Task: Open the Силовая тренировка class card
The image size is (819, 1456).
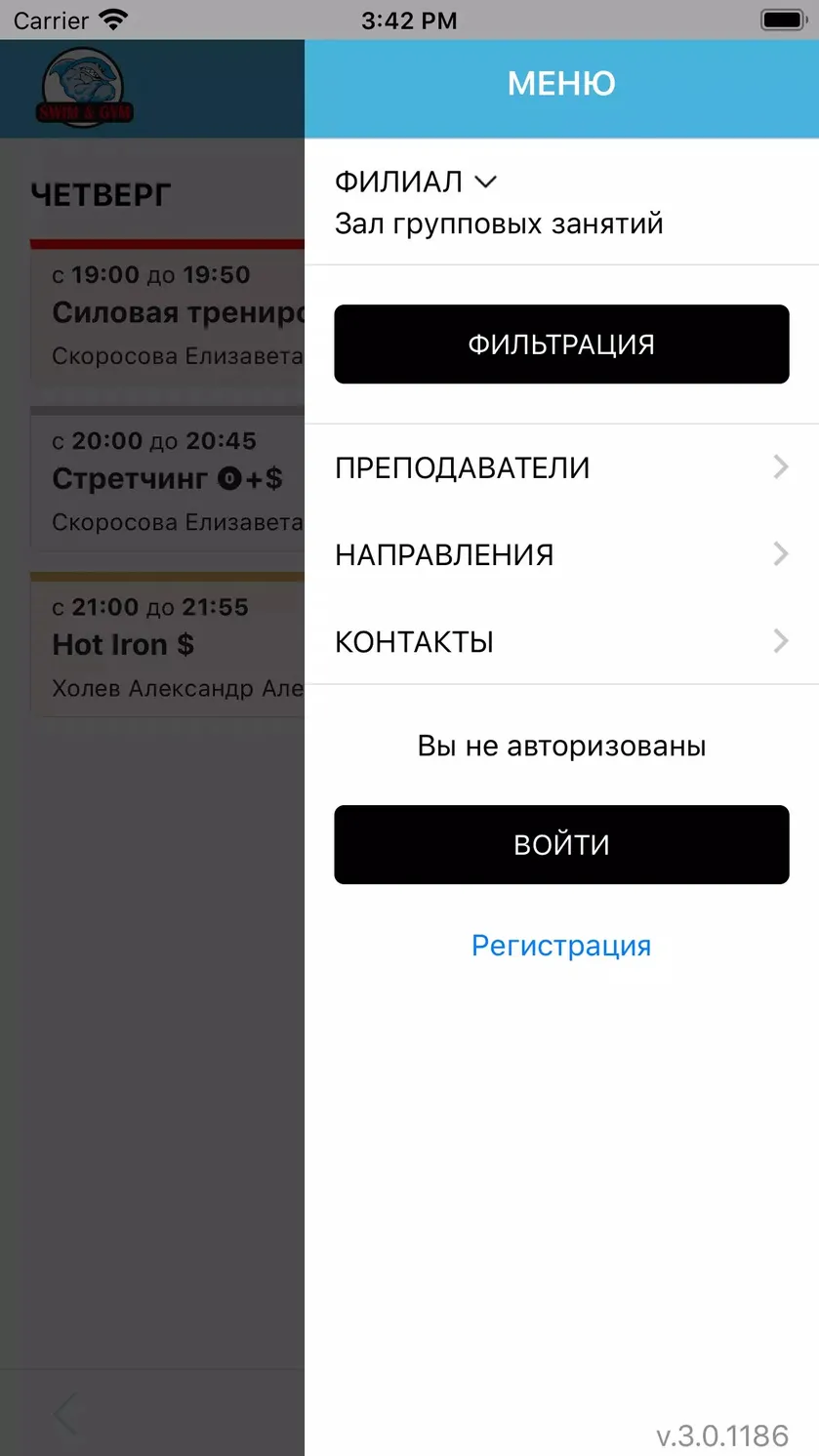Action: point(168,313)
